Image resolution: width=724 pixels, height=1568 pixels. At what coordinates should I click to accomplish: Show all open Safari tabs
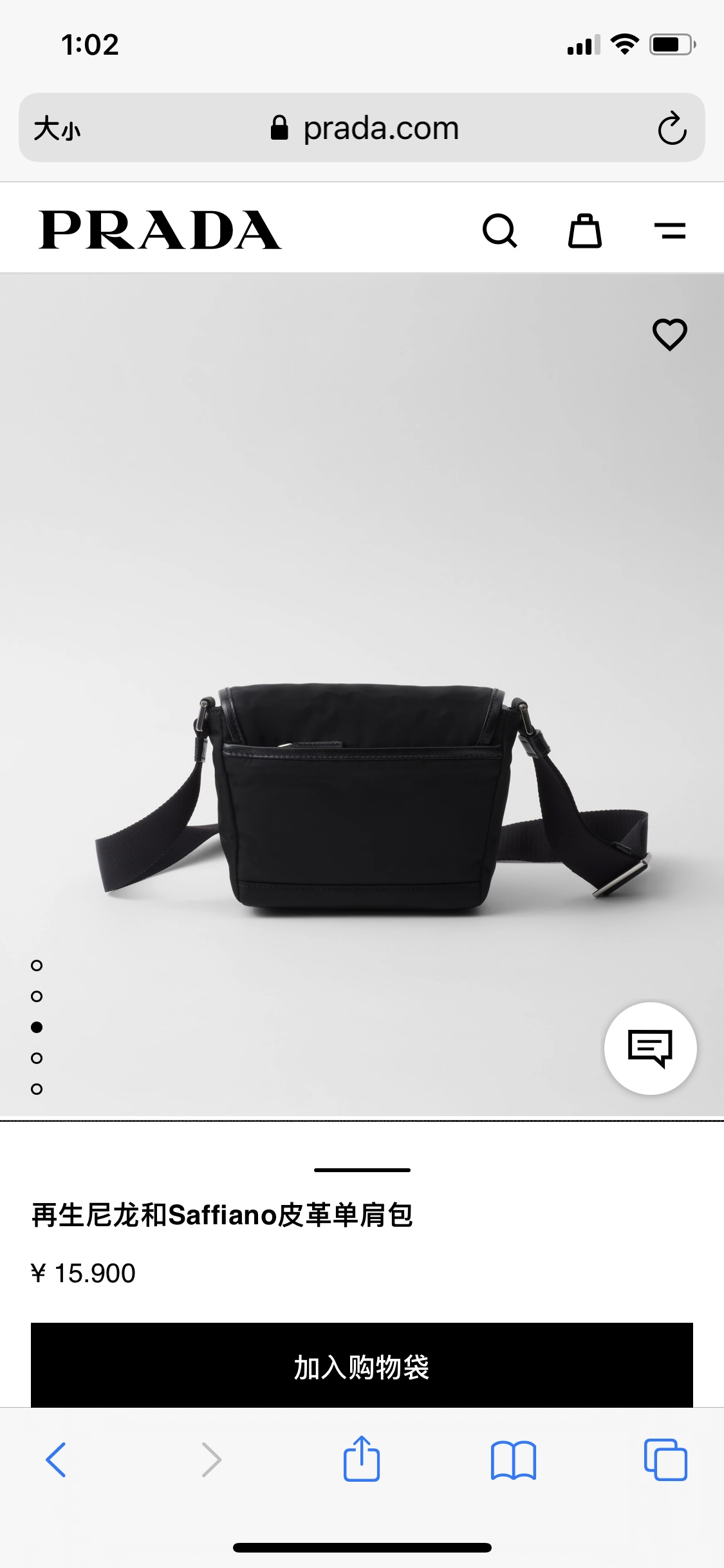pyautogui.click(x=665, y=1460)
